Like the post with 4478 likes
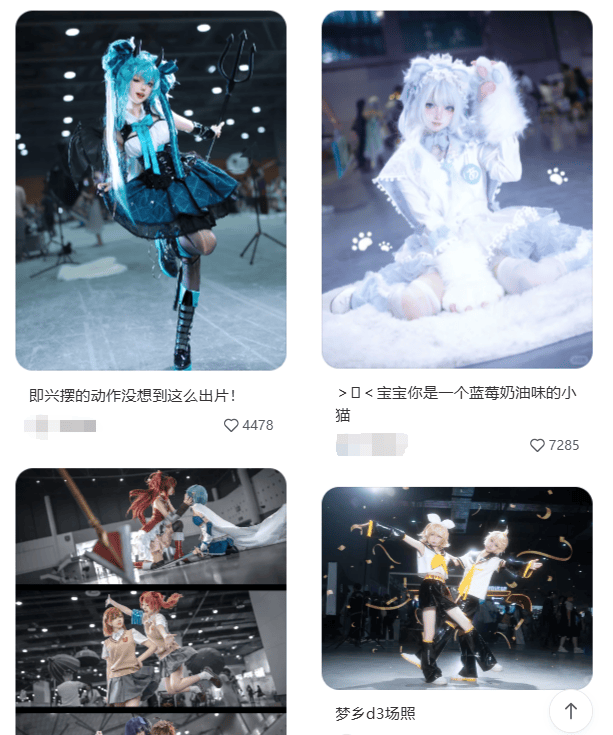Image resolution: width=613 pixels, height=735 pixels. click(x=232, y=425)
